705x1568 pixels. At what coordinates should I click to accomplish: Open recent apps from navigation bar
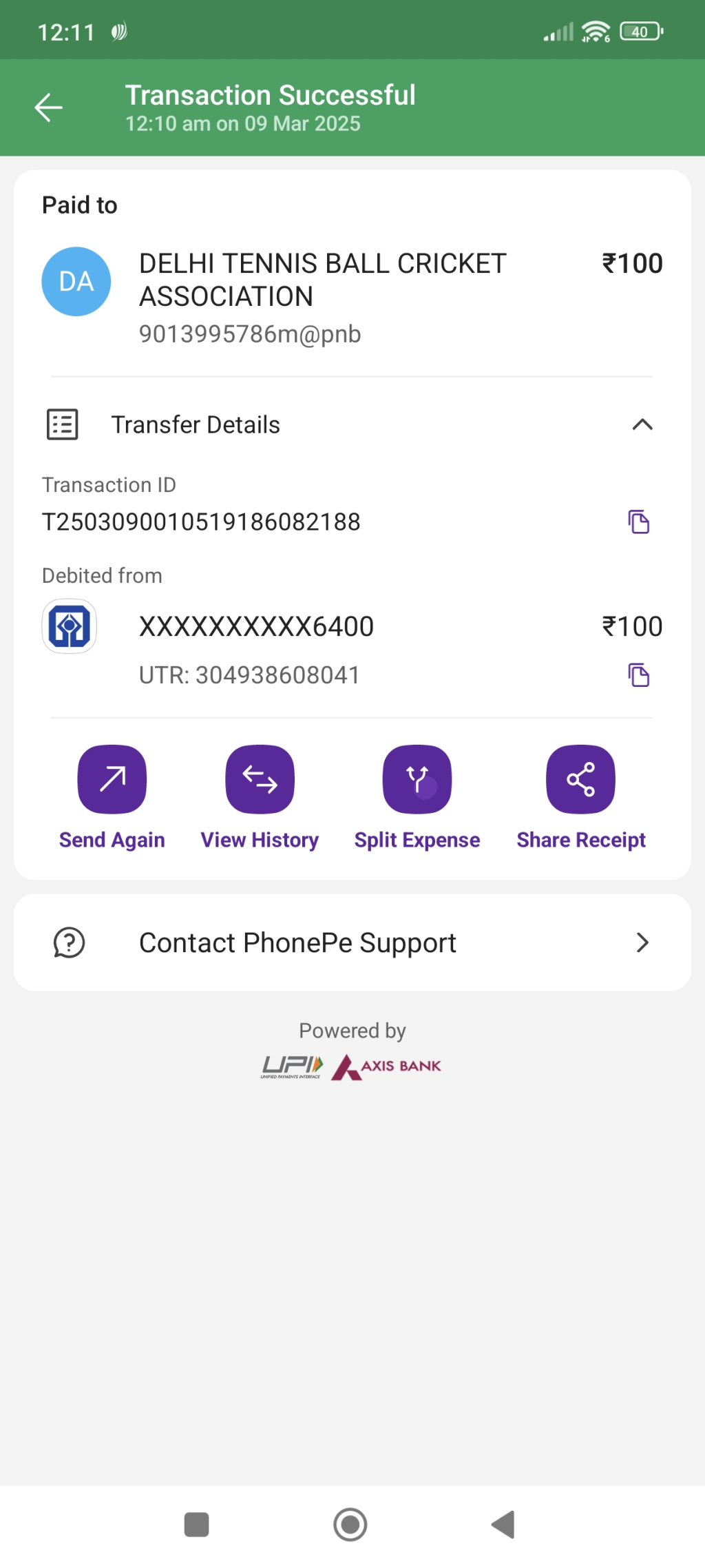(x=197, y=1525)
